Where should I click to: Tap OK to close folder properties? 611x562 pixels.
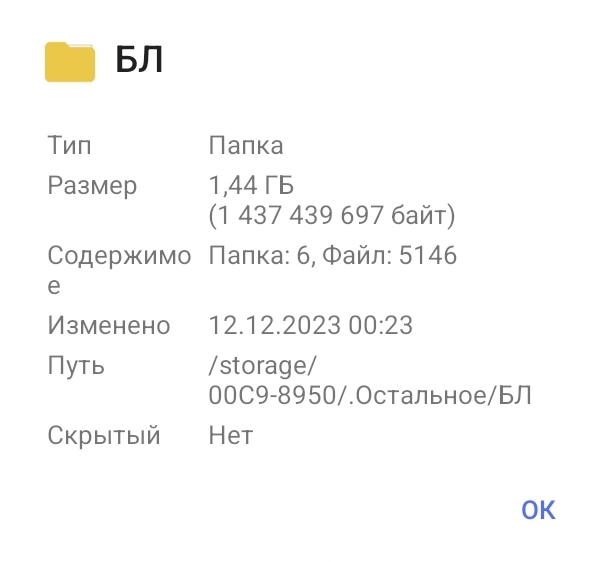[x=538, y=509]
